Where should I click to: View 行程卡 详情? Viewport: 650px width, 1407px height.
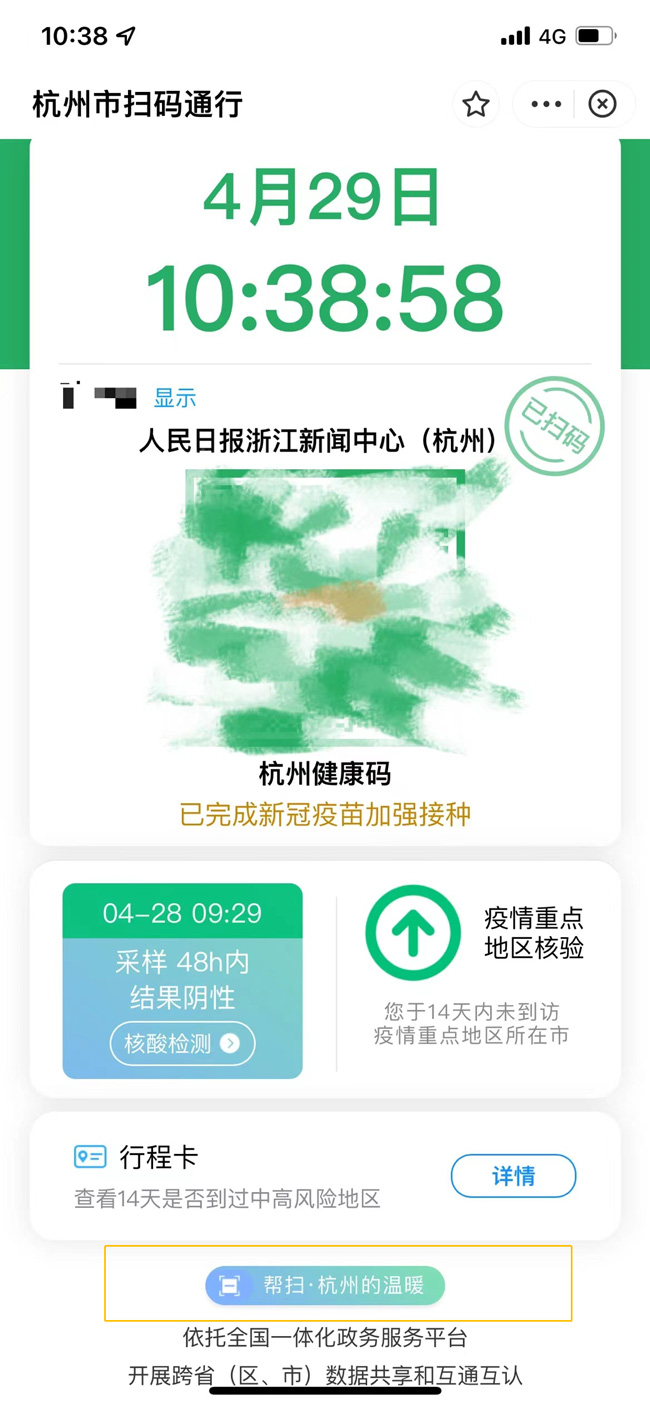513,1176
